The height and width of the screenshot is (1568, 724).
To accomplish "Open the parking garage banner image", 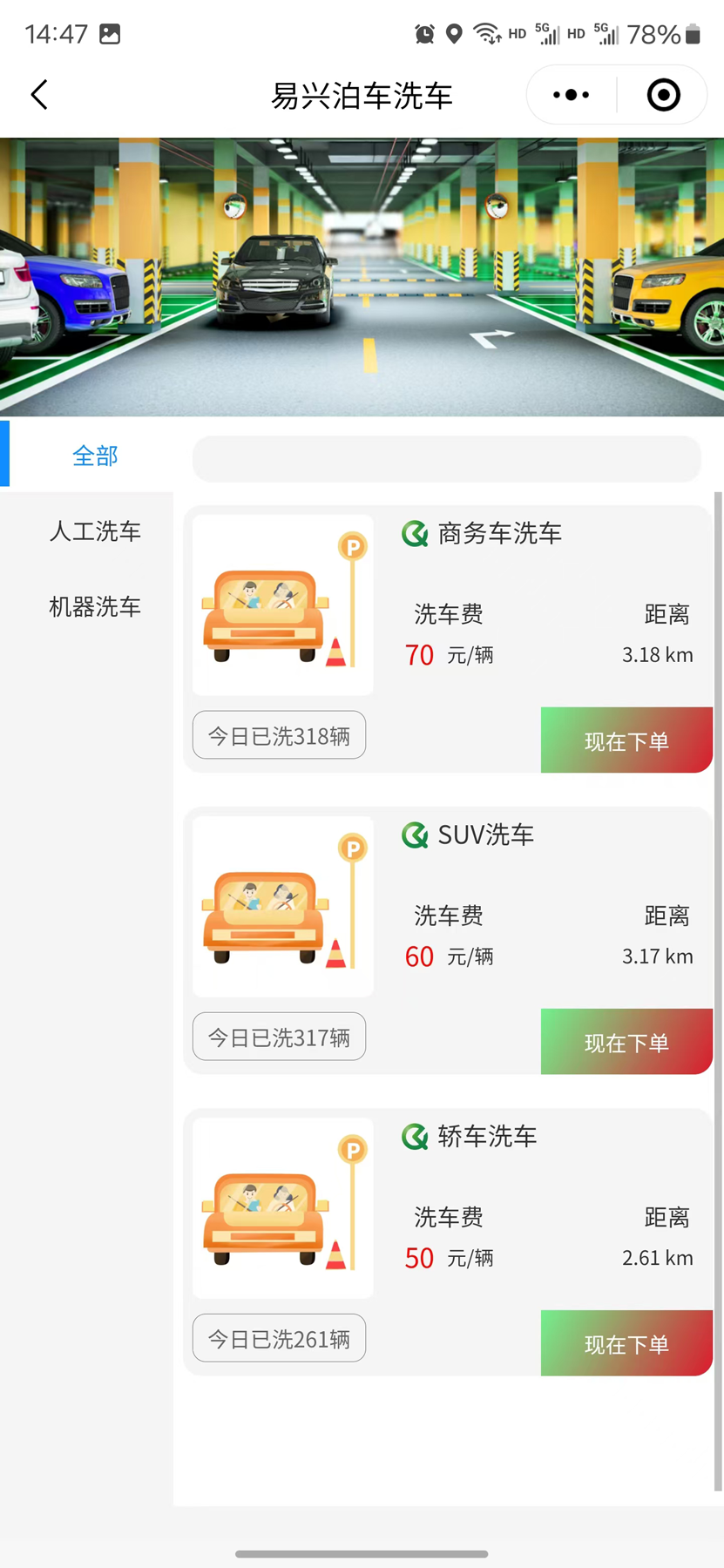I will (x=362, y=277).
